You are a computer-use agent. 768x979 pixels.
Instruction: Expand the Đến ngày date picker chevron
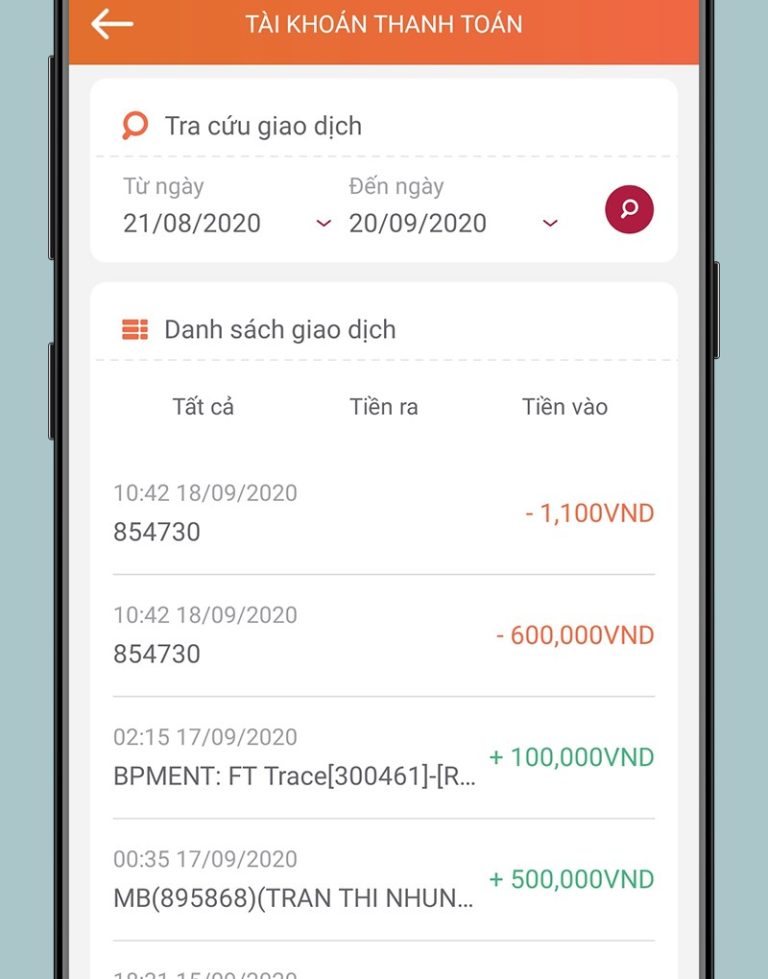tap(549, 223)
